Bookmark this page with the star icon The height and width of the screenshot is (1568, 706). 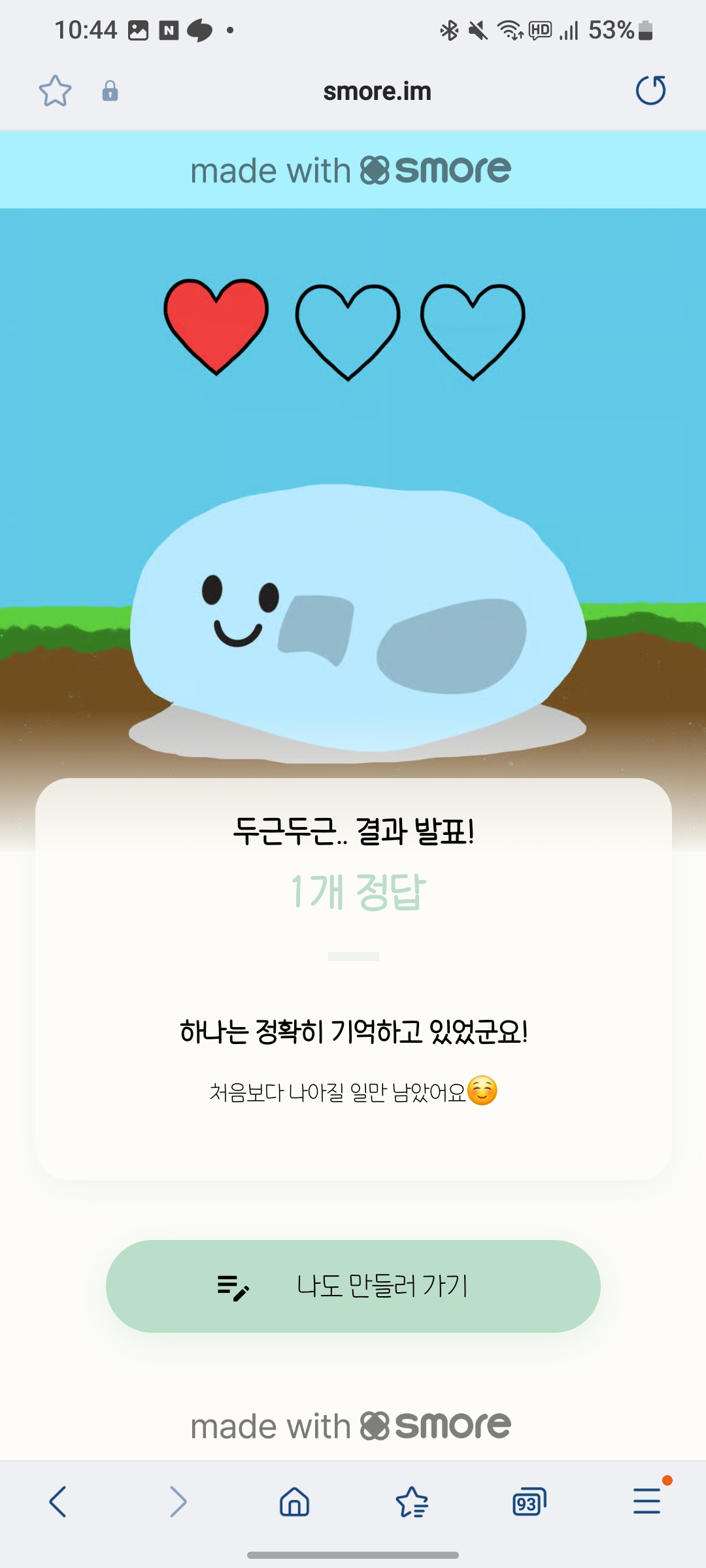click(x=55, y=91)
